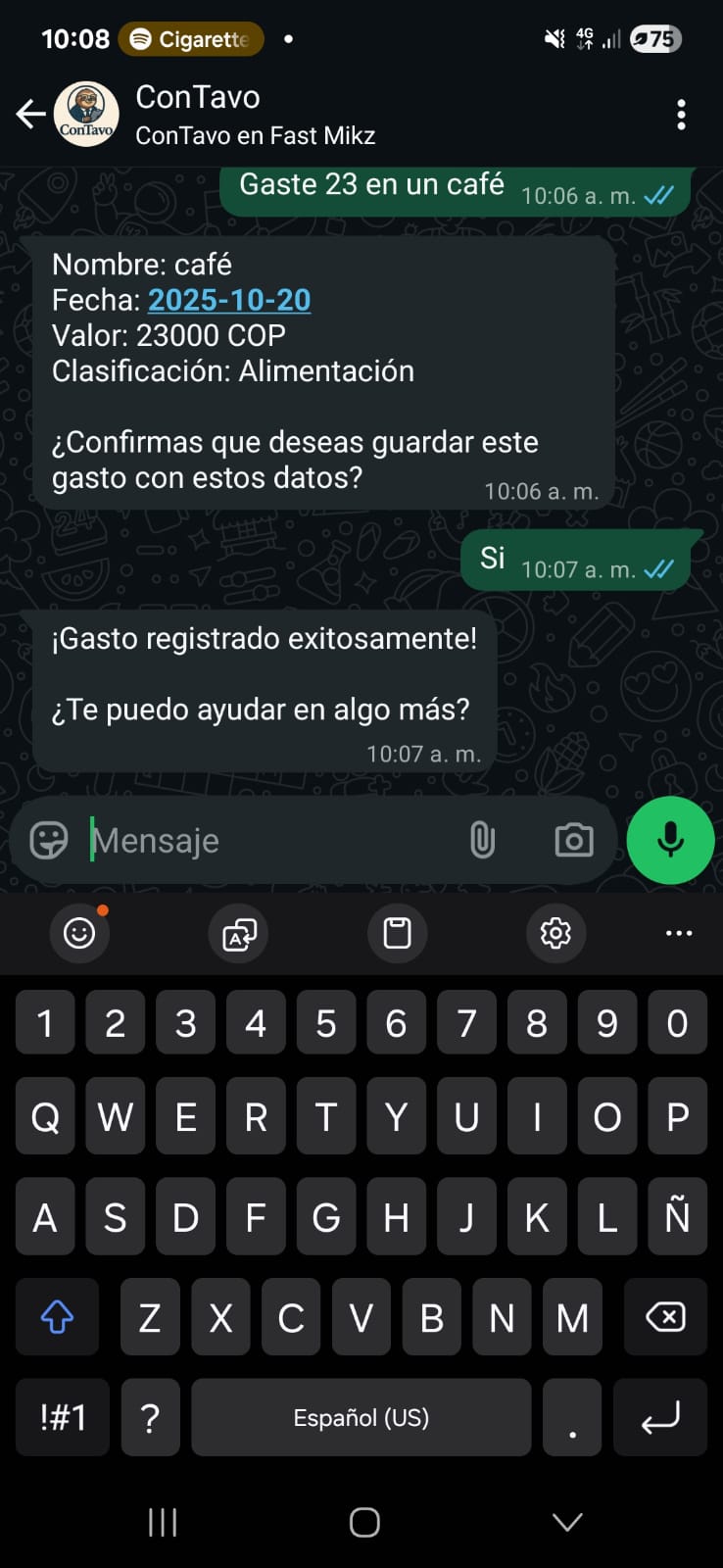The height and width of the screenshot is (1568, 723).
Task: Open the sticker/emoji picker in the message field
Action: point(47,840)
